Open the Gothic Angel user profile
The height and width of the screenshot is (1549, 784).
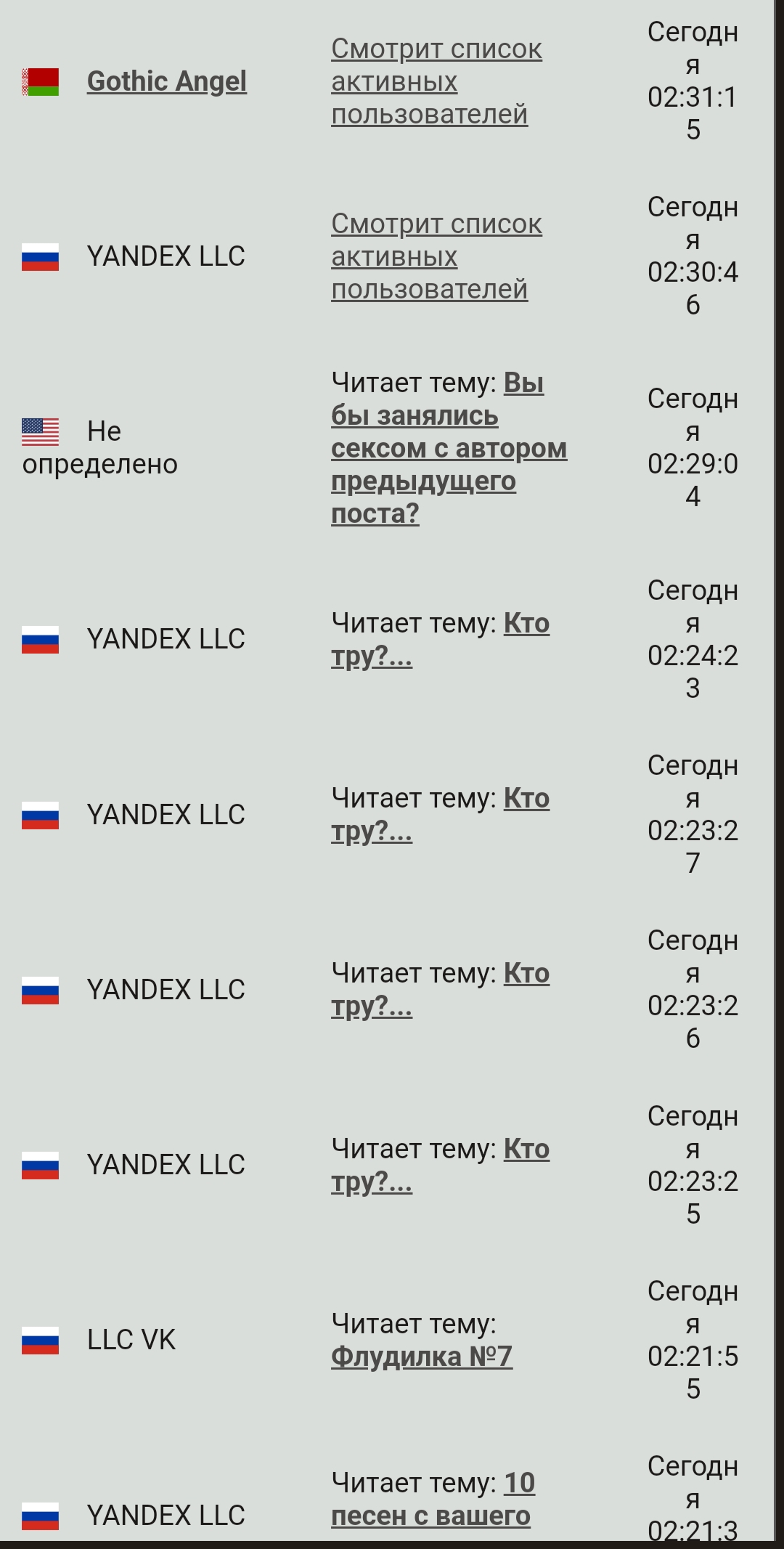167,81
